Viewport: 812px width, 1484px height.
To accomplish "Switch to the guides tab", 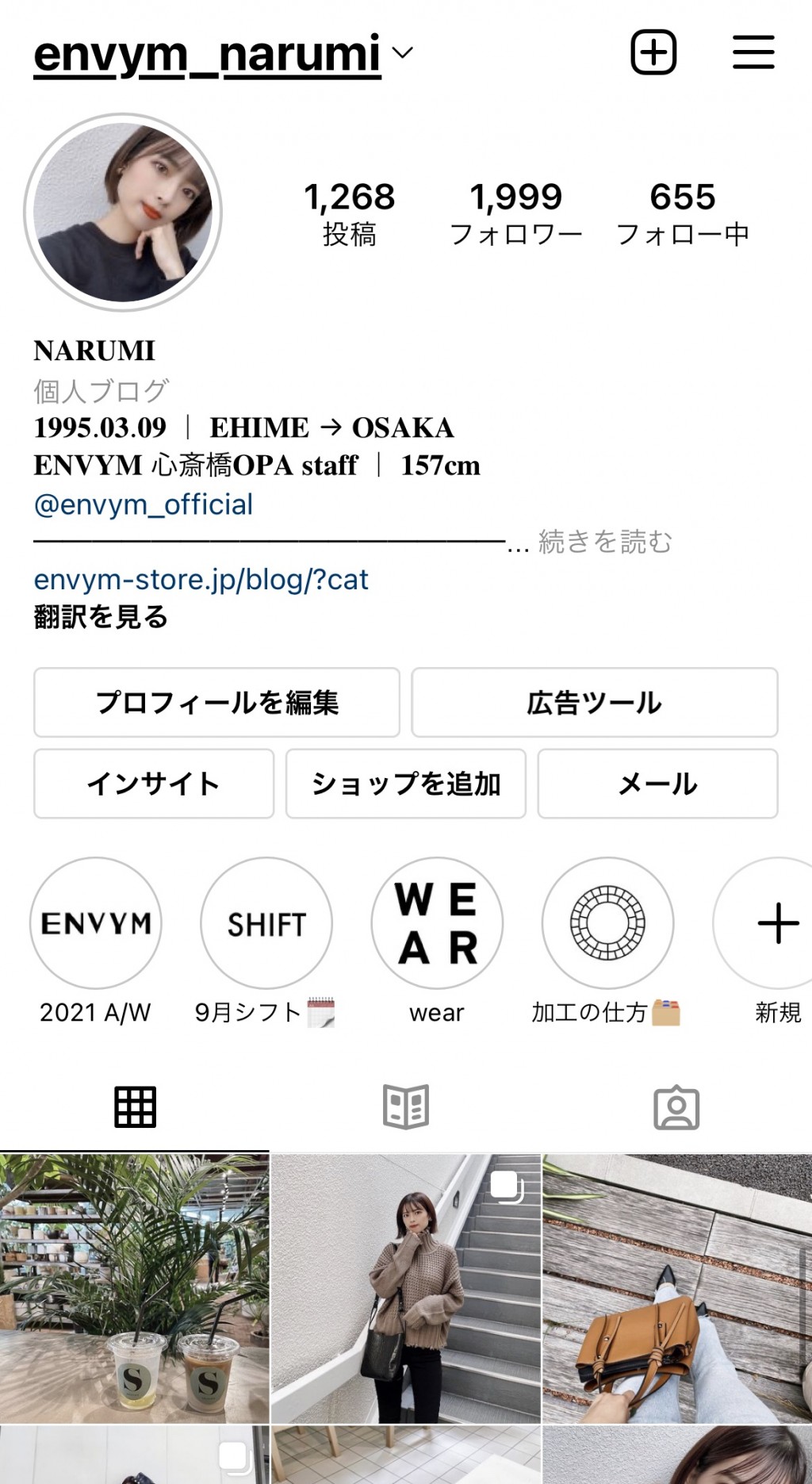I will tap(406, 1106).
